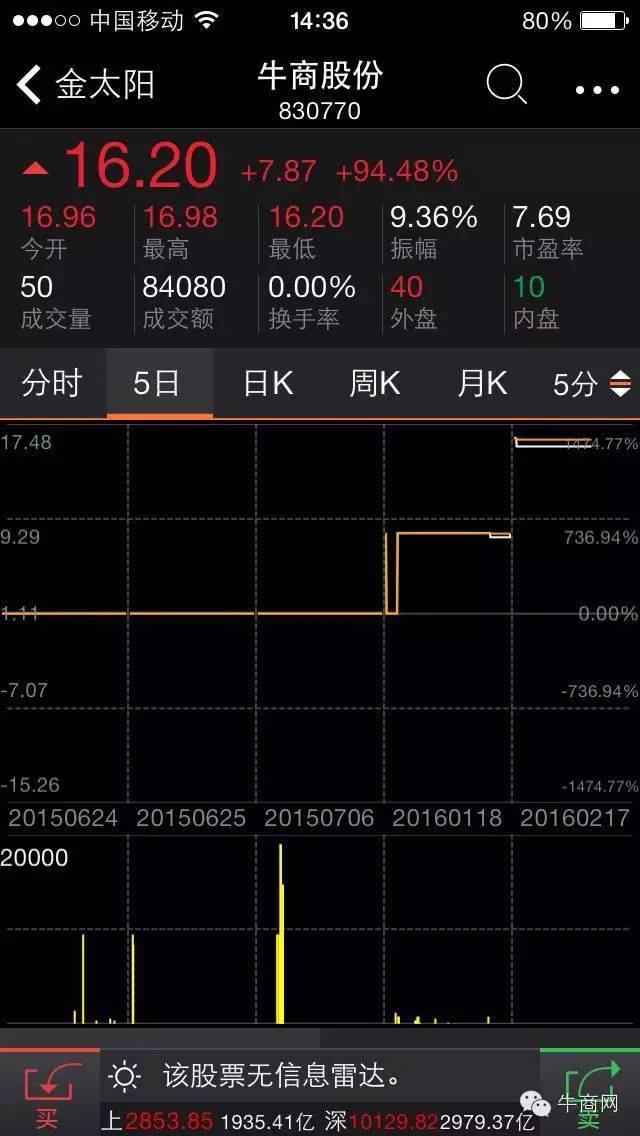Open the three-dot overflow menu

[597, 90]
